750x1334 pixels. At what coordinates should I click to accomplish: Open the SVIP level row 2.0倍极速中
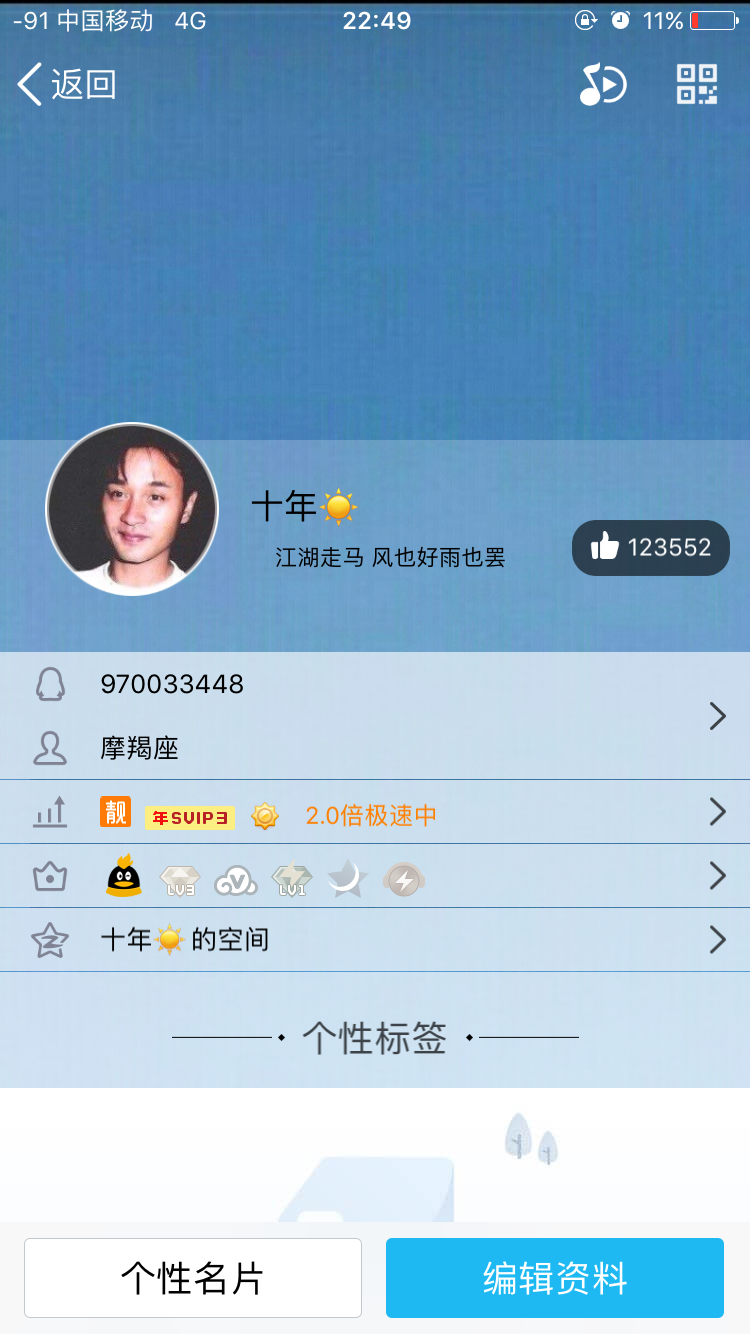coord(375,812)
